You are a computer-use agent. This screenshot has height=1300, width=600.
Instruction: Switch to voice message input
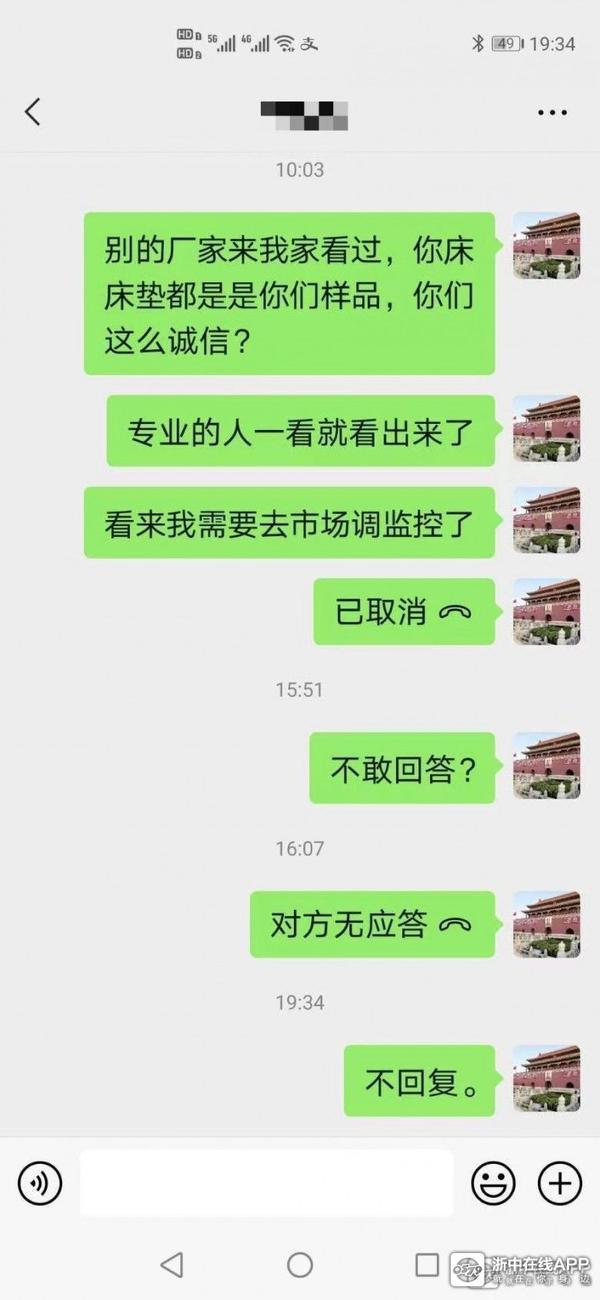(x=40, y=1184)
